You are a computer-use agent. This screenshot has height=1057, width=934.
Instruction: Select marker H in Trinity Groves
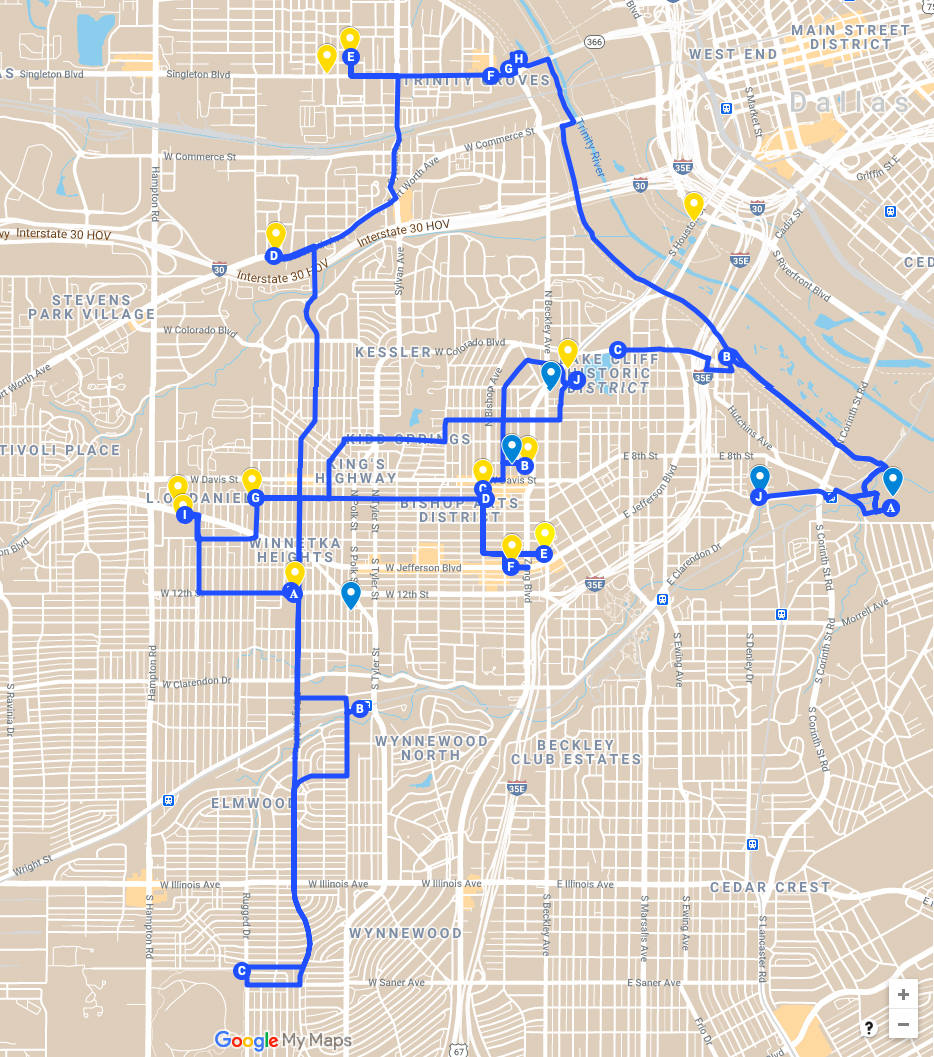pyautogui.click(x=518, y=58)
